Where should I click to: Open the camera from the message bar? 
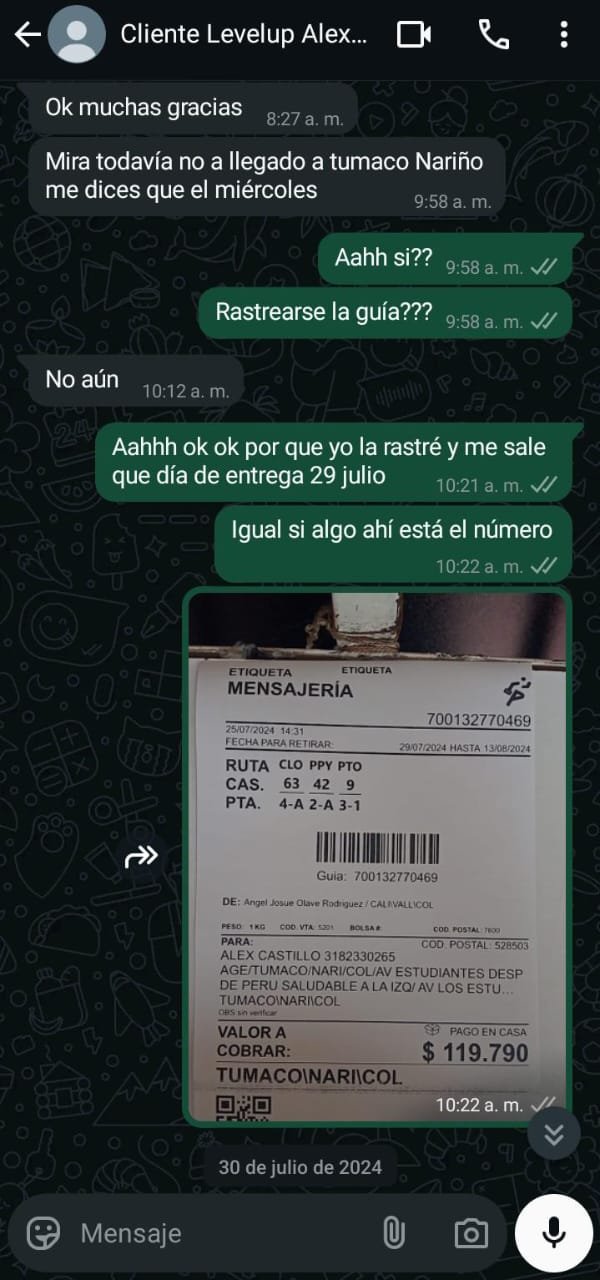(x=469, y=1233)
